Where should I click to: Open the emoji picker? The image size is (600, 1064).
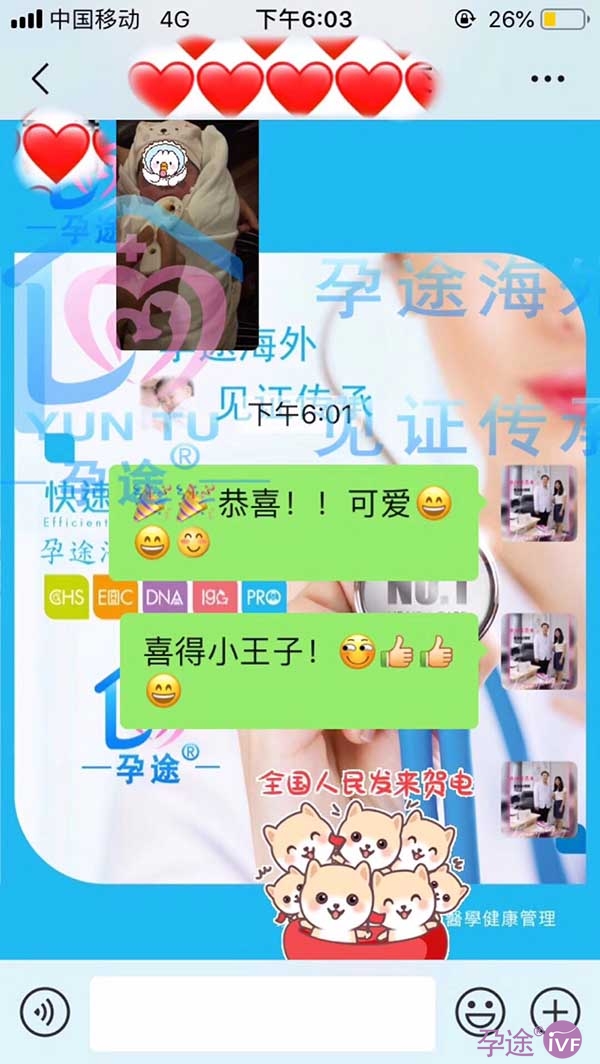pyautogui.click(x=480, y=1012)
